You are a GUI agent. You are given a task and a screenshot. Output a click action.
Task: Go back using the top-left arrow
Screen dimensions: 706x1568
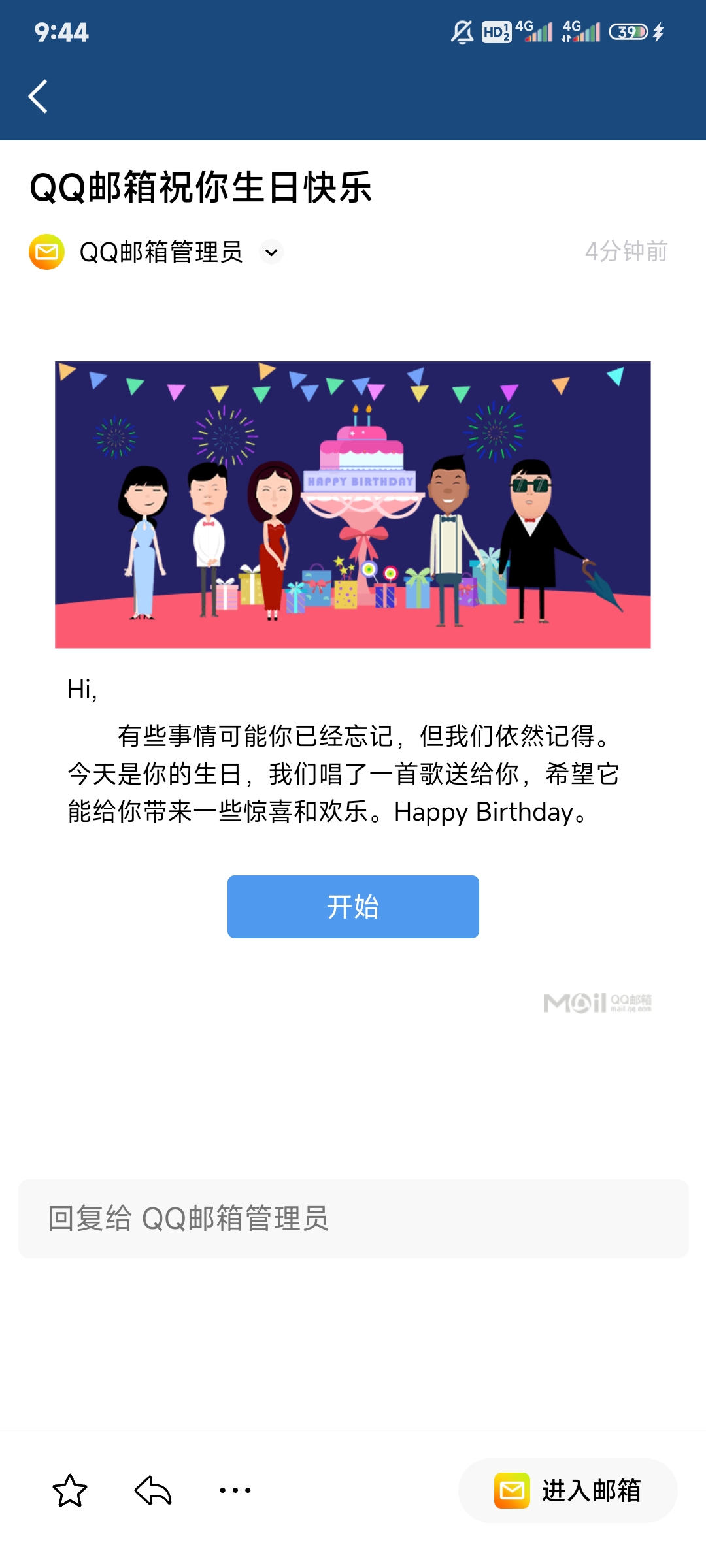click(38, 97)
